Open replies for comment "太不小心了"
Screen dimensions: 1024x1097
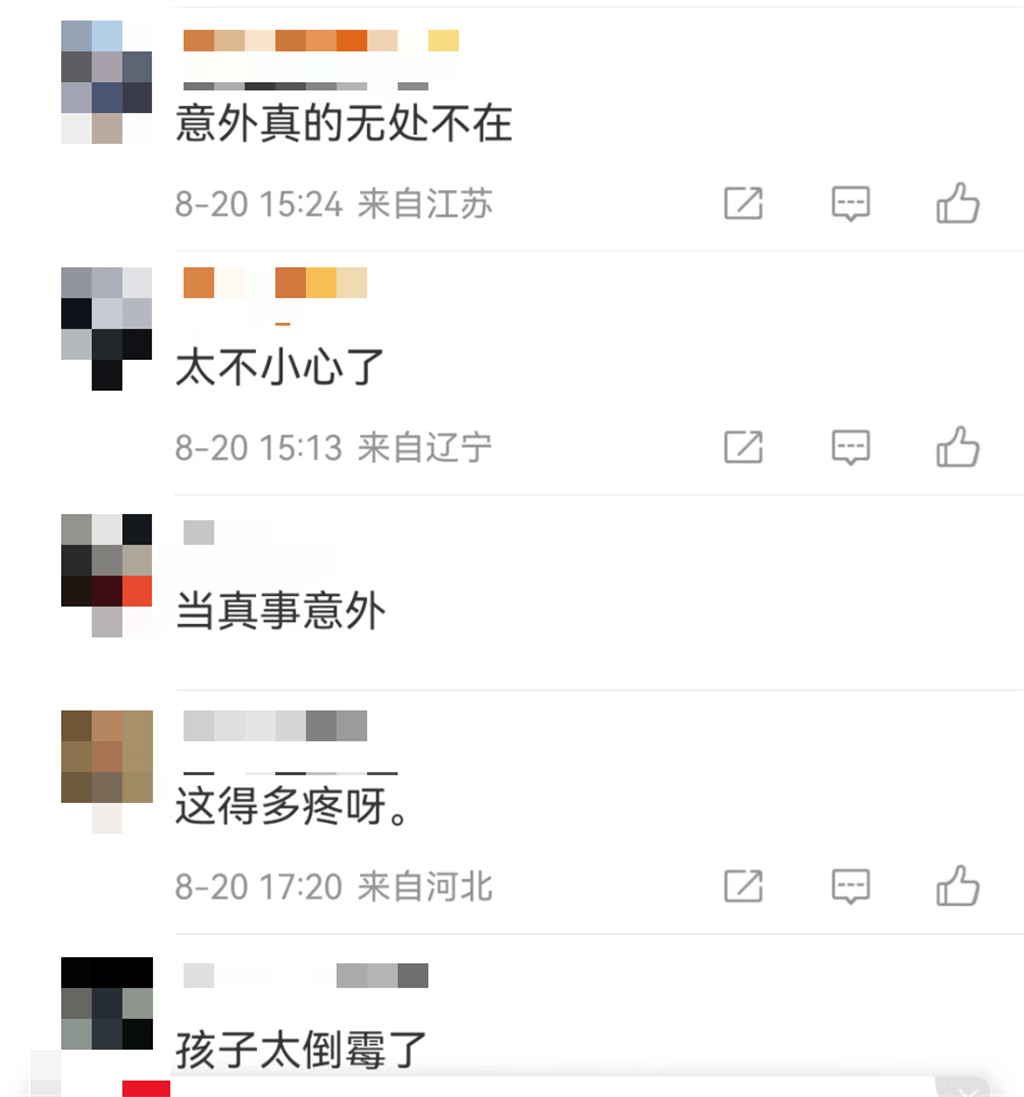(850, 447)
